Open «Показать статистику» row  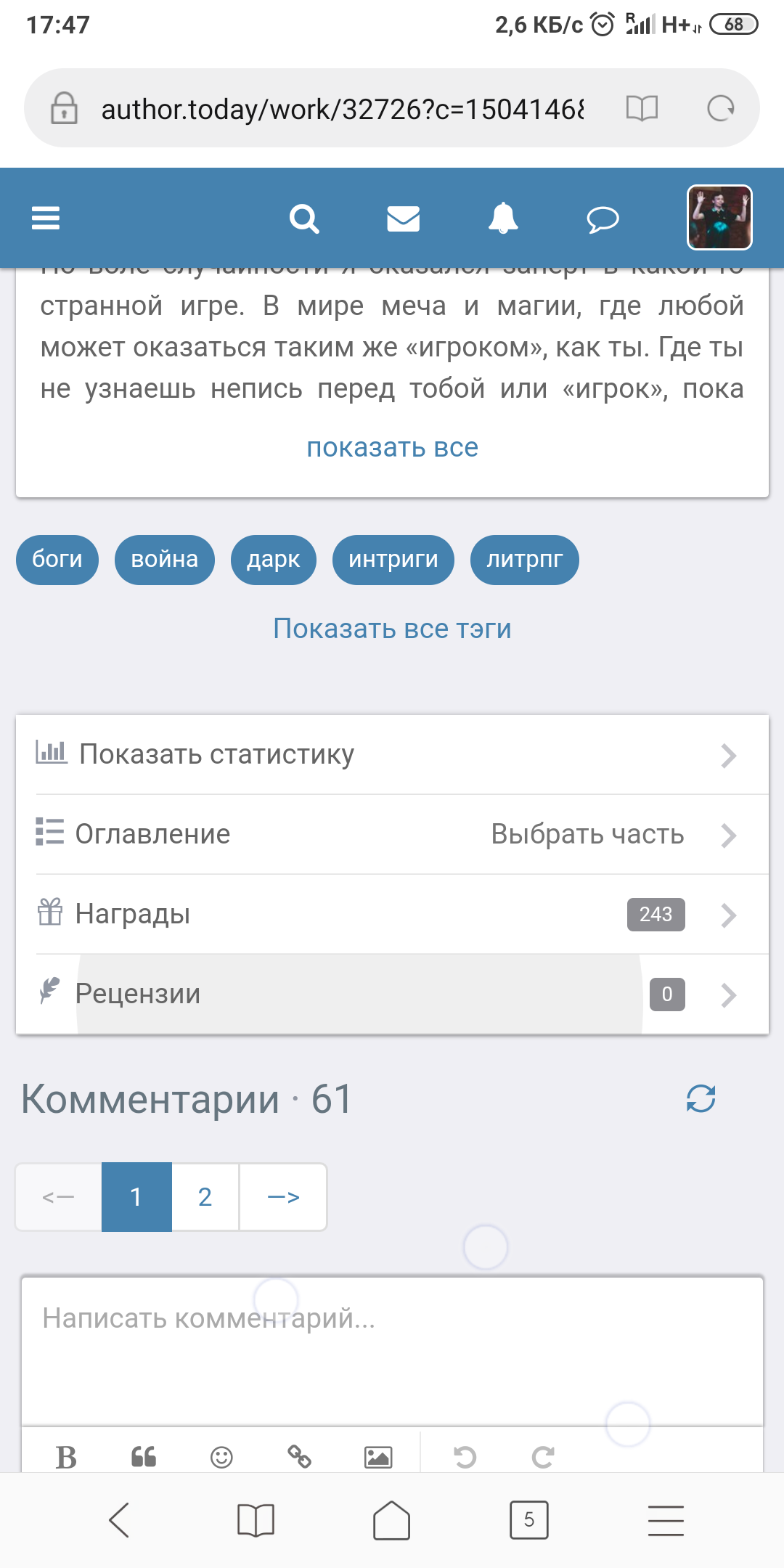392,755
